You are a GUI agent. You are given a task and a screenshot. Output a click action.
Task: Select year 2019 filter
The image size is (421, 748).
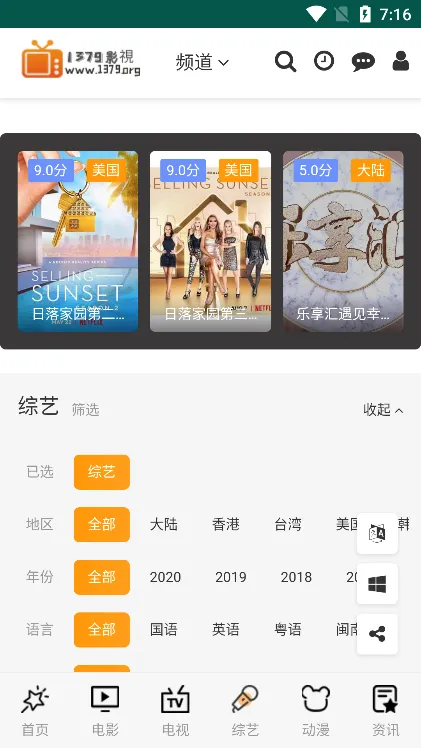coord(231,577)
